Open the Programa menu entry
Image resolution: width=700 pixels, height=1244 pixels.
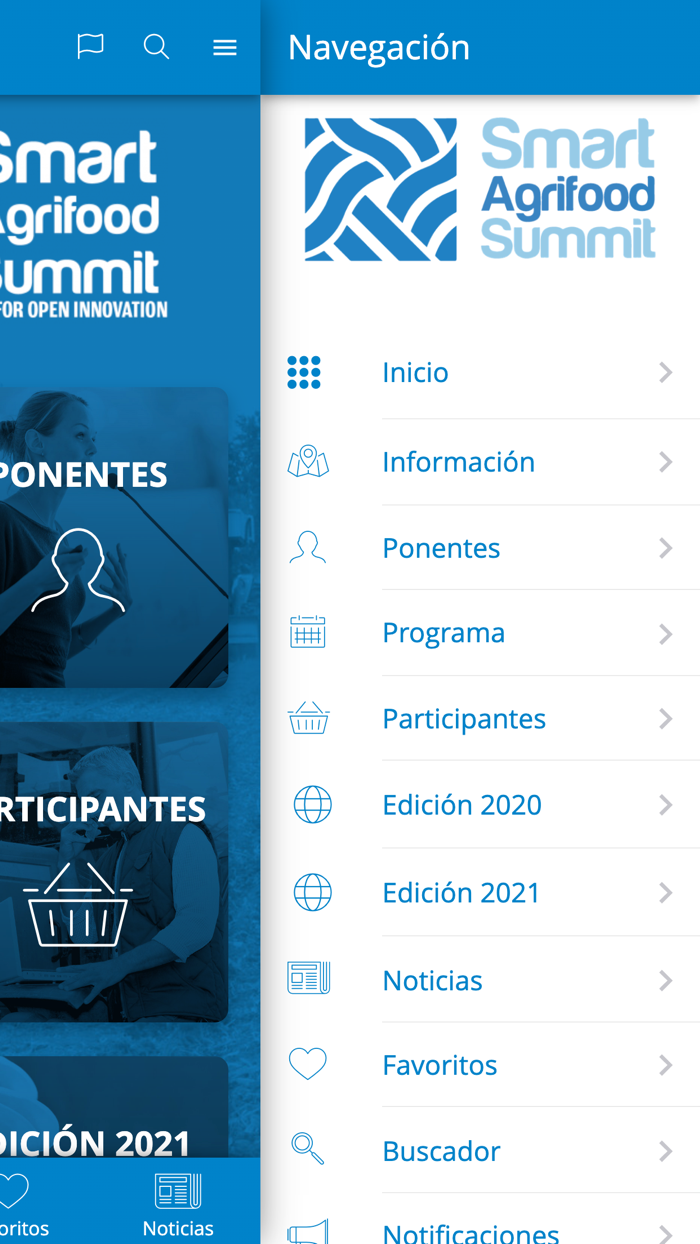click(480, 633)
